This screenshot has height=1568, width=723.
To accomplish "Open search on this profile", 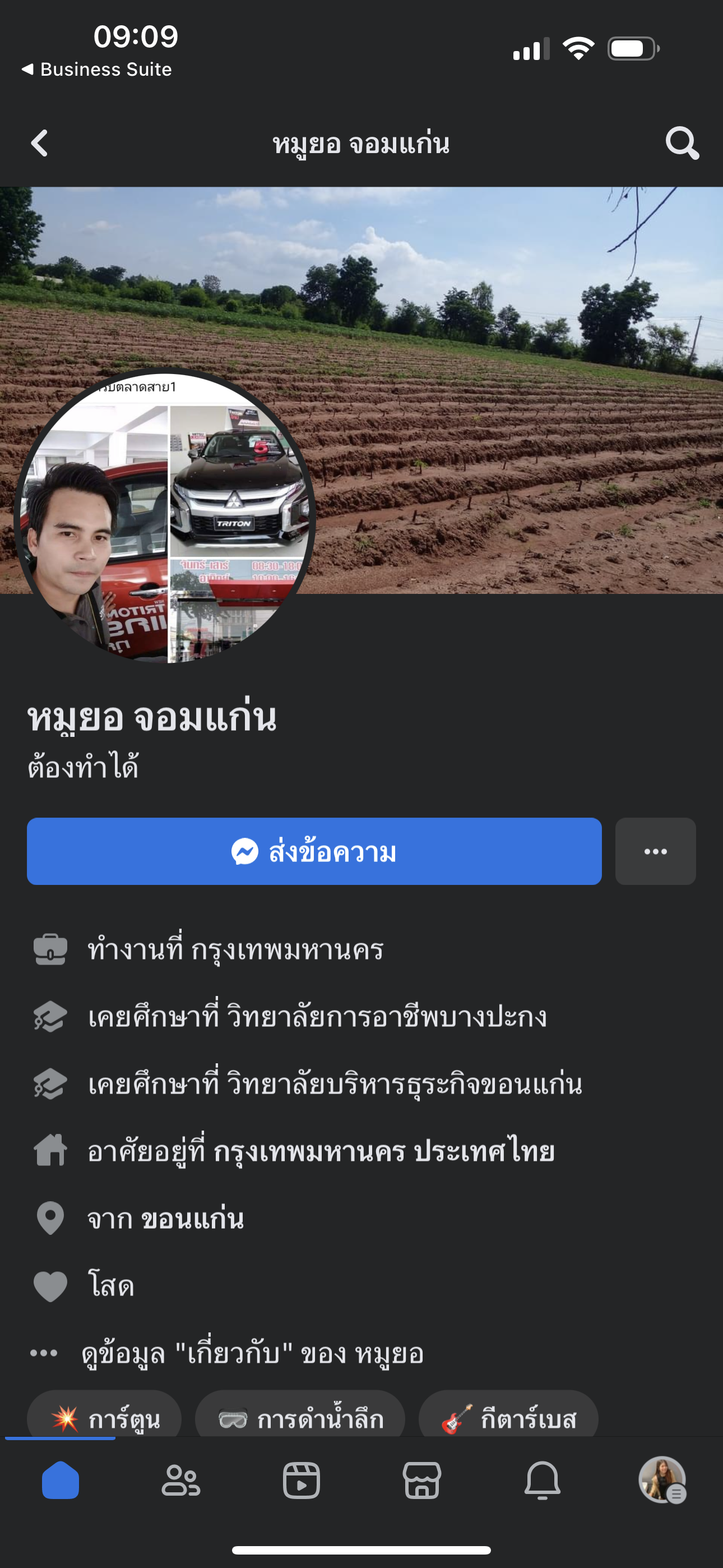I will pyautogui.click(x=682, y=144).
